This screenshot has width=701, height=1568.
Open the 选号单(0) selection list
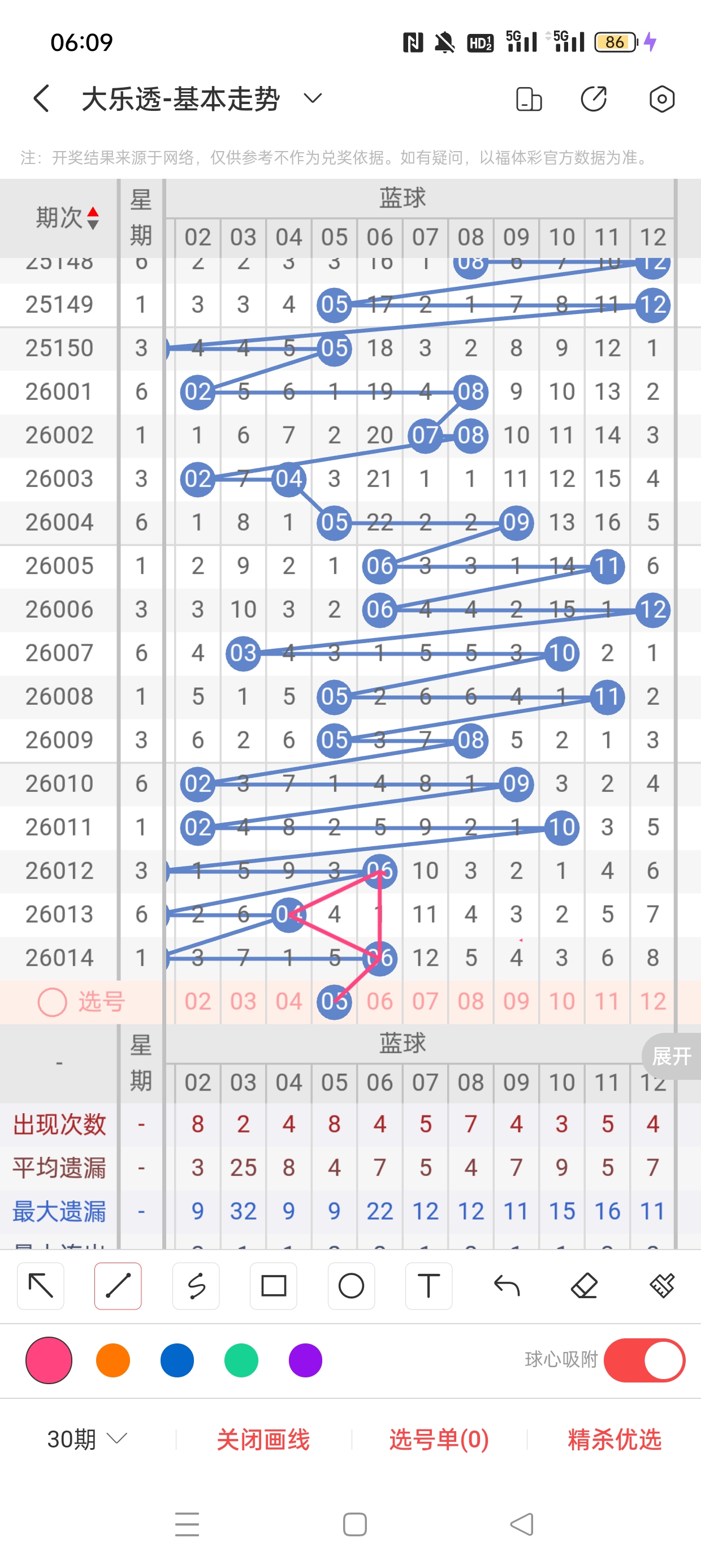439,1440
